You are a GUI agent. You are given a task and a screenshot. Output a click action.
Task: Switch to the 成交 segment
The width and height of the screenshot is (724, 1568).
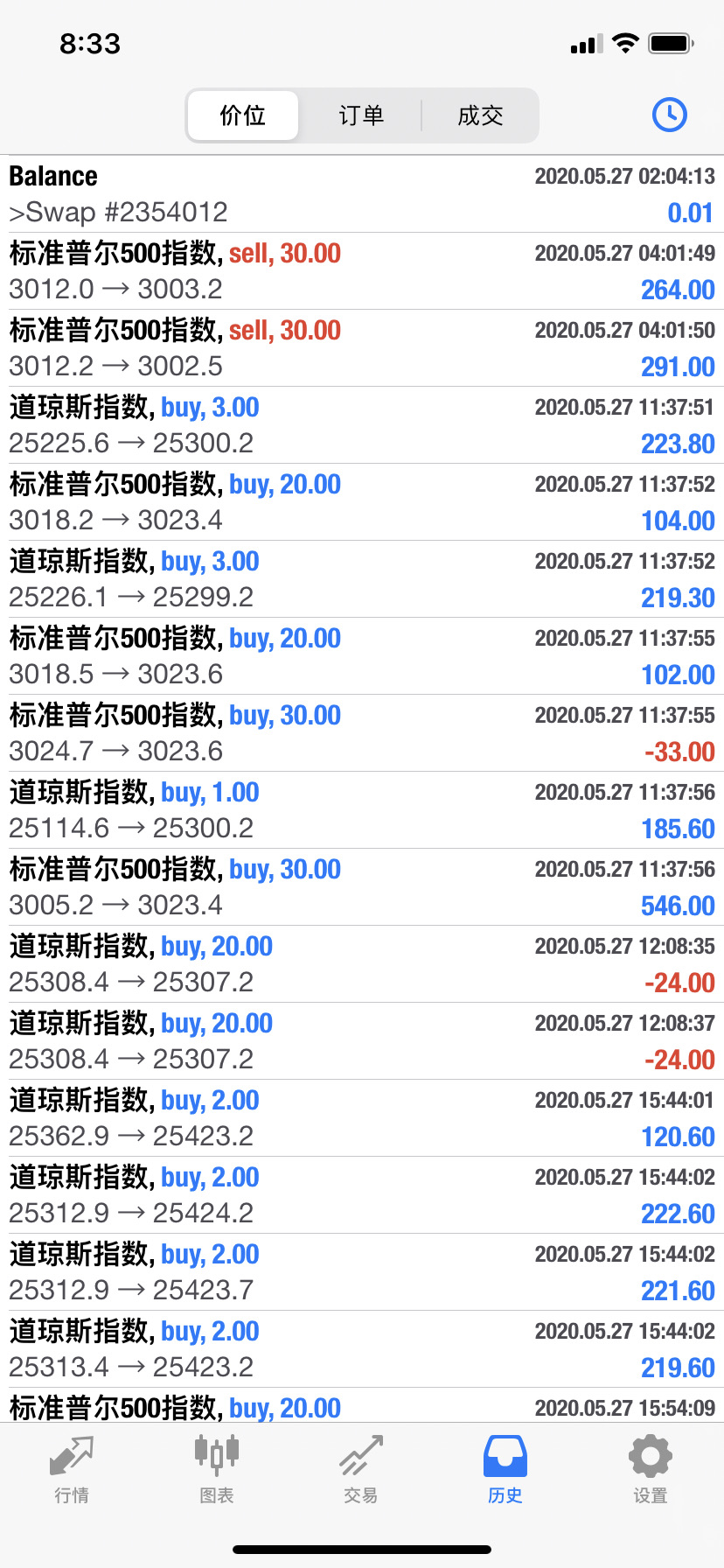pos(480,115)
